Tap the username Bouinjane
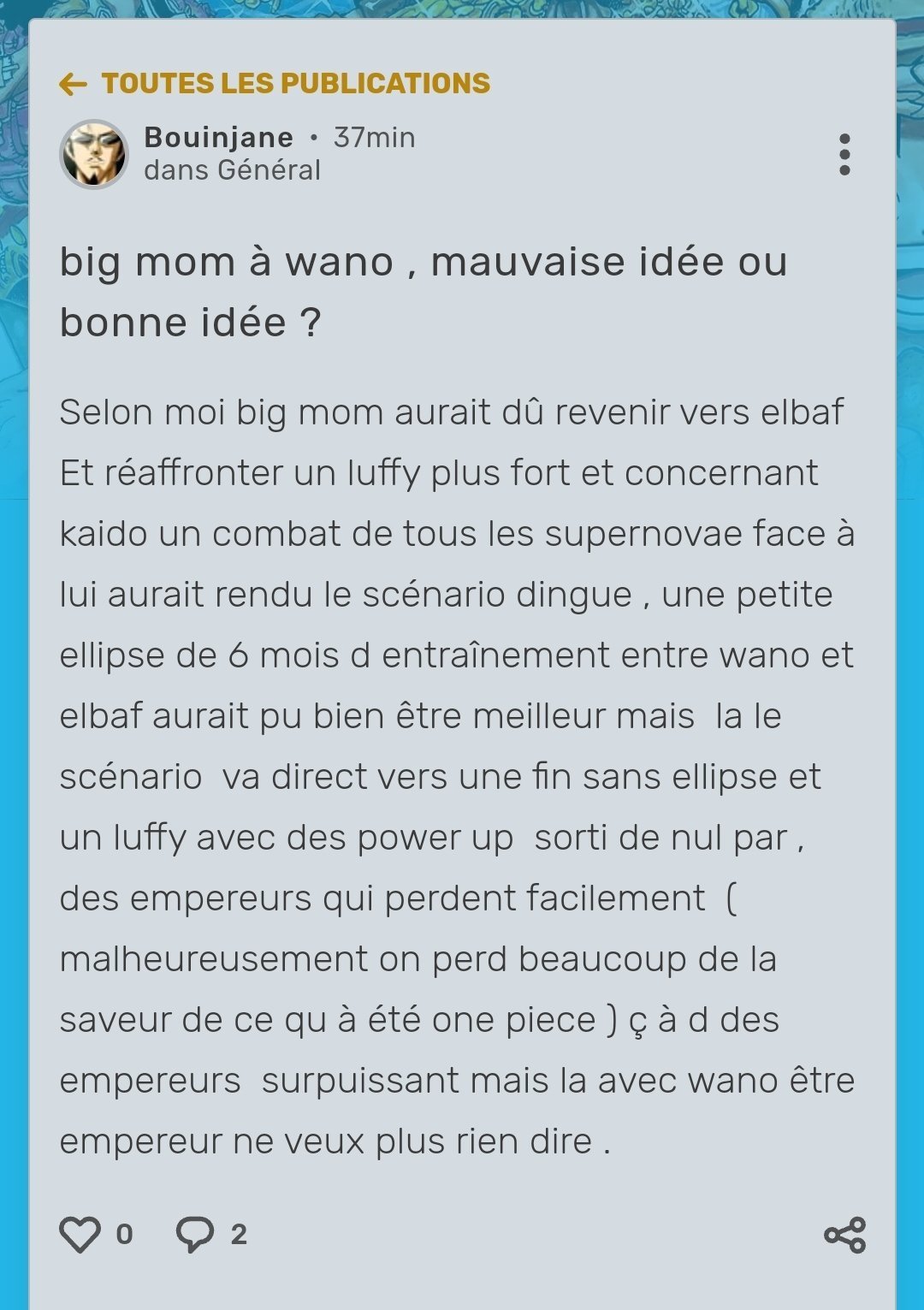924x1310 pixels. (x=218, y=137)
